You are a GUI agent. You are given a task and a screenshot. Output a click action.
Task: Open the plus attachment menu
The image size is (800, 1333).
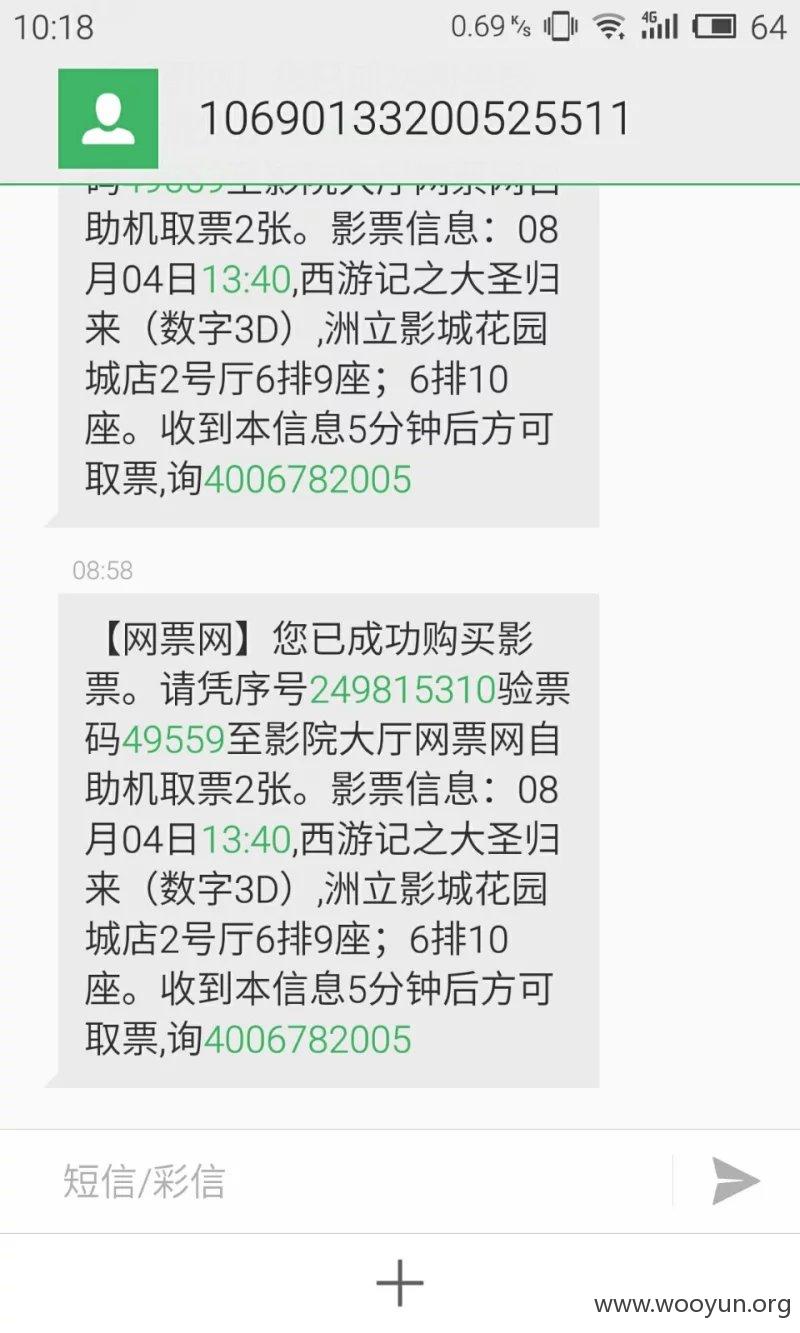(400, 1283)
